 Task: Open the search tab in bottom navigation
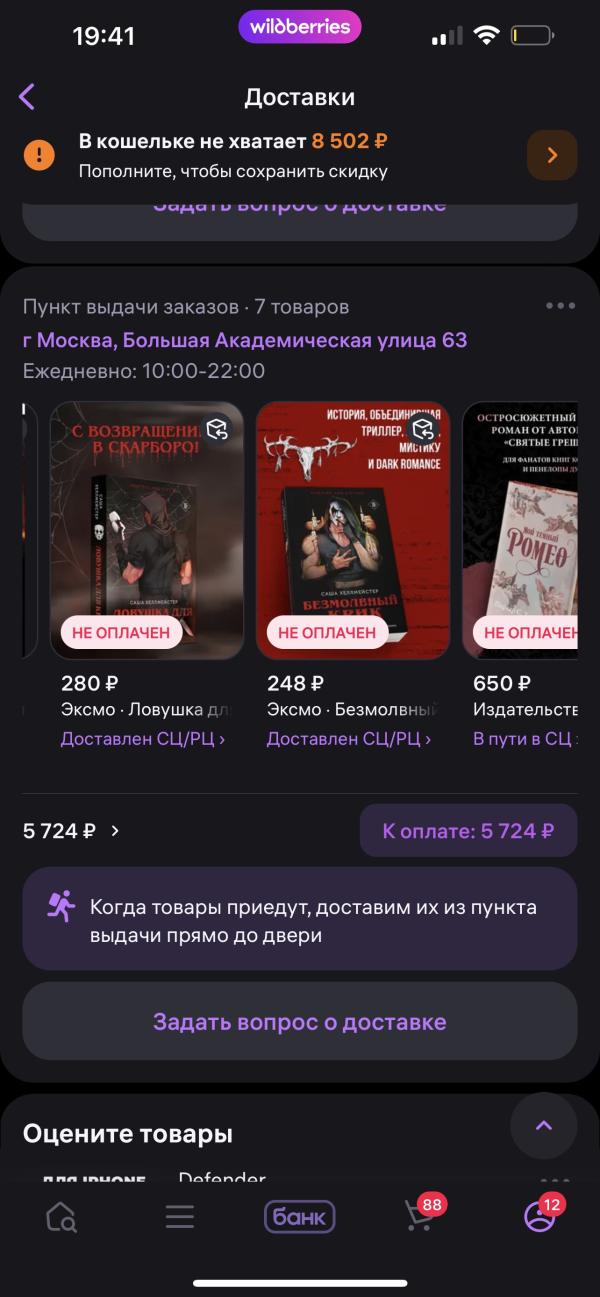point(61,1217)
